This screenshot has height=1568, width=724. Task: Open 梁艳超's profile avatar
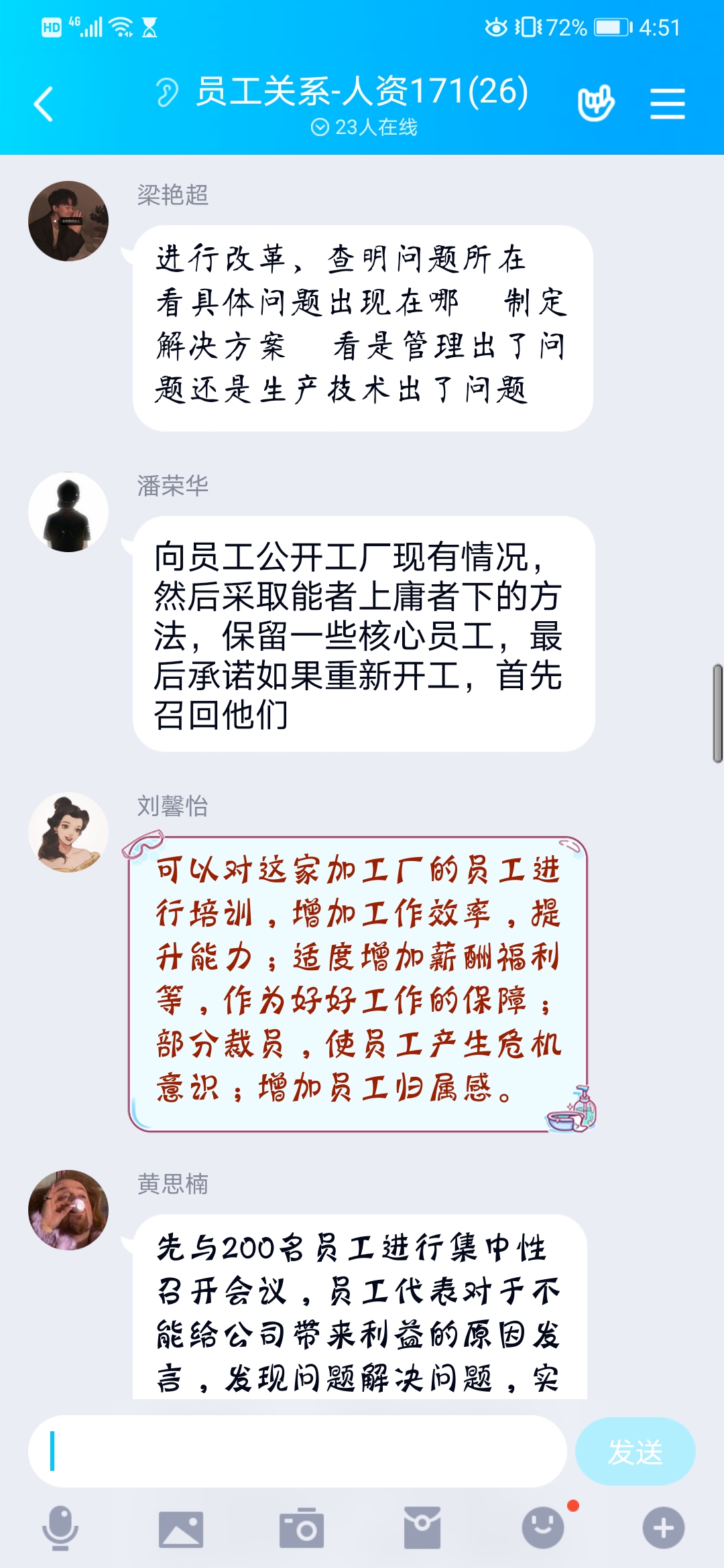[x=68, y=221]
